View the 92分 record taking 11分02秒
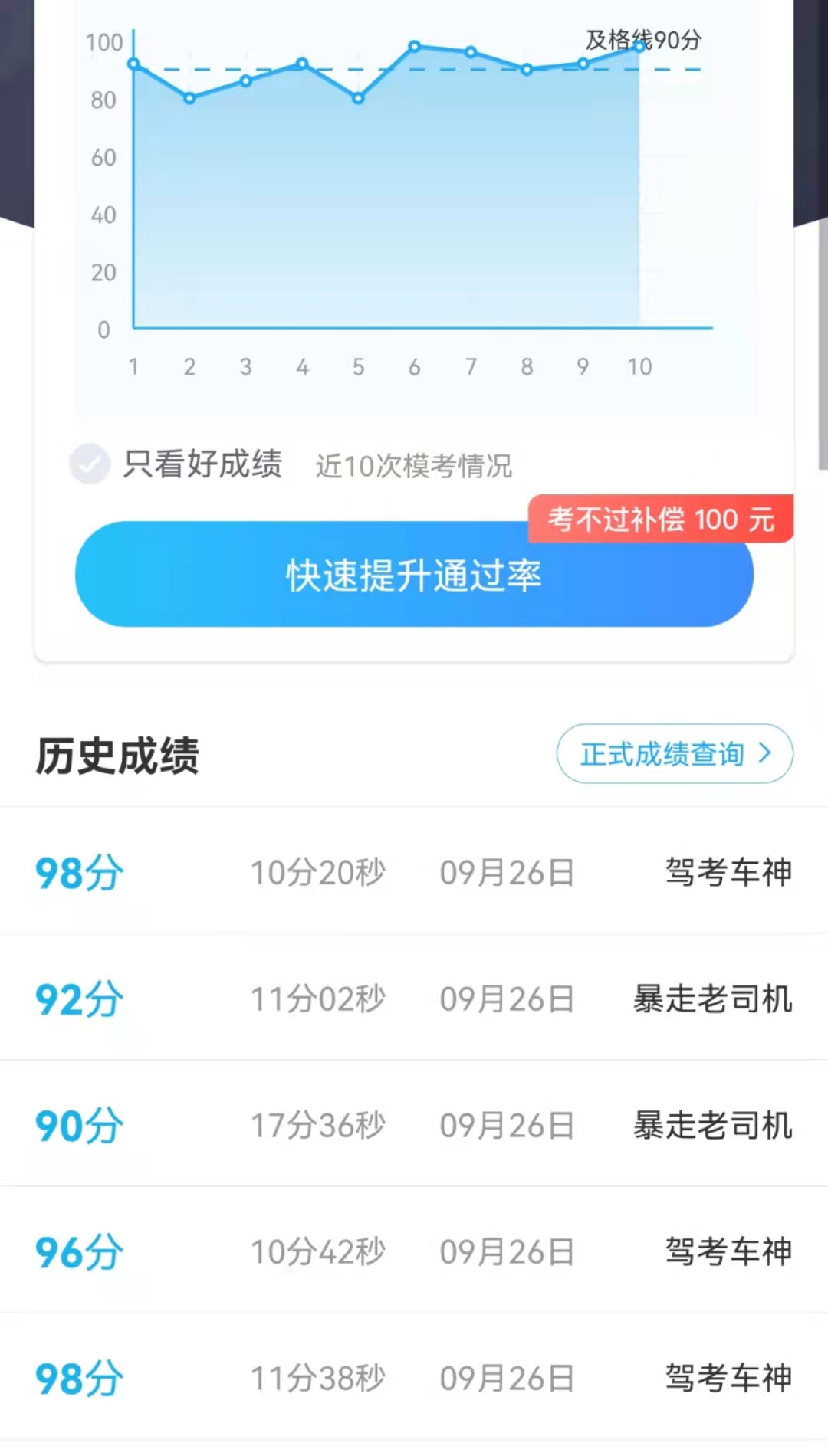 tap(414, 999)
